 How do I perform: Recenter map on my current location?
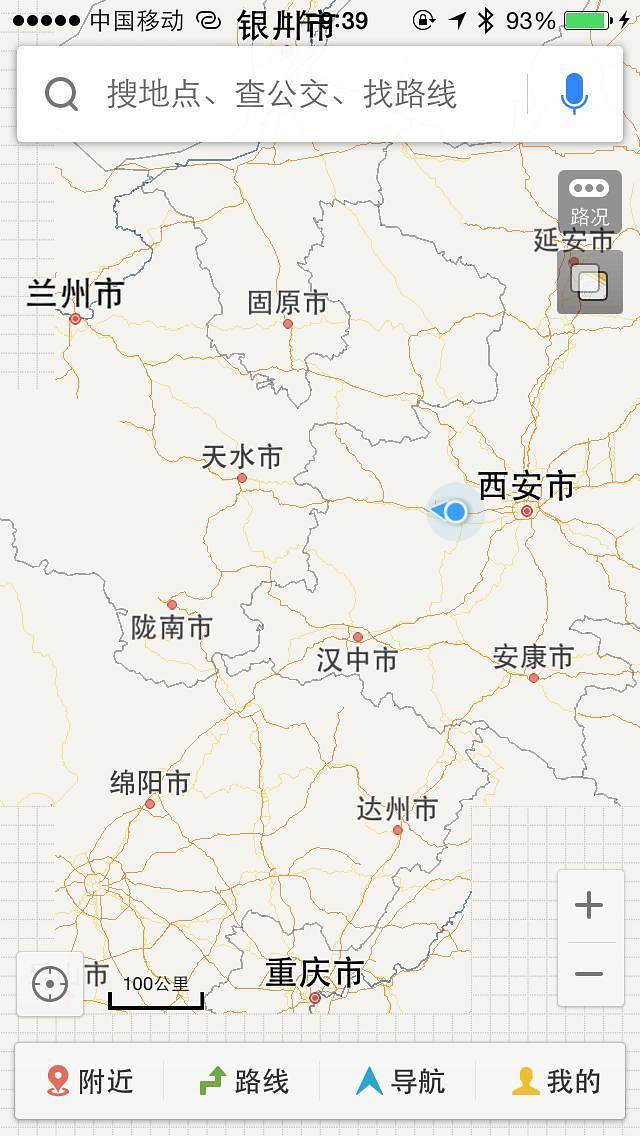[50, 984]
